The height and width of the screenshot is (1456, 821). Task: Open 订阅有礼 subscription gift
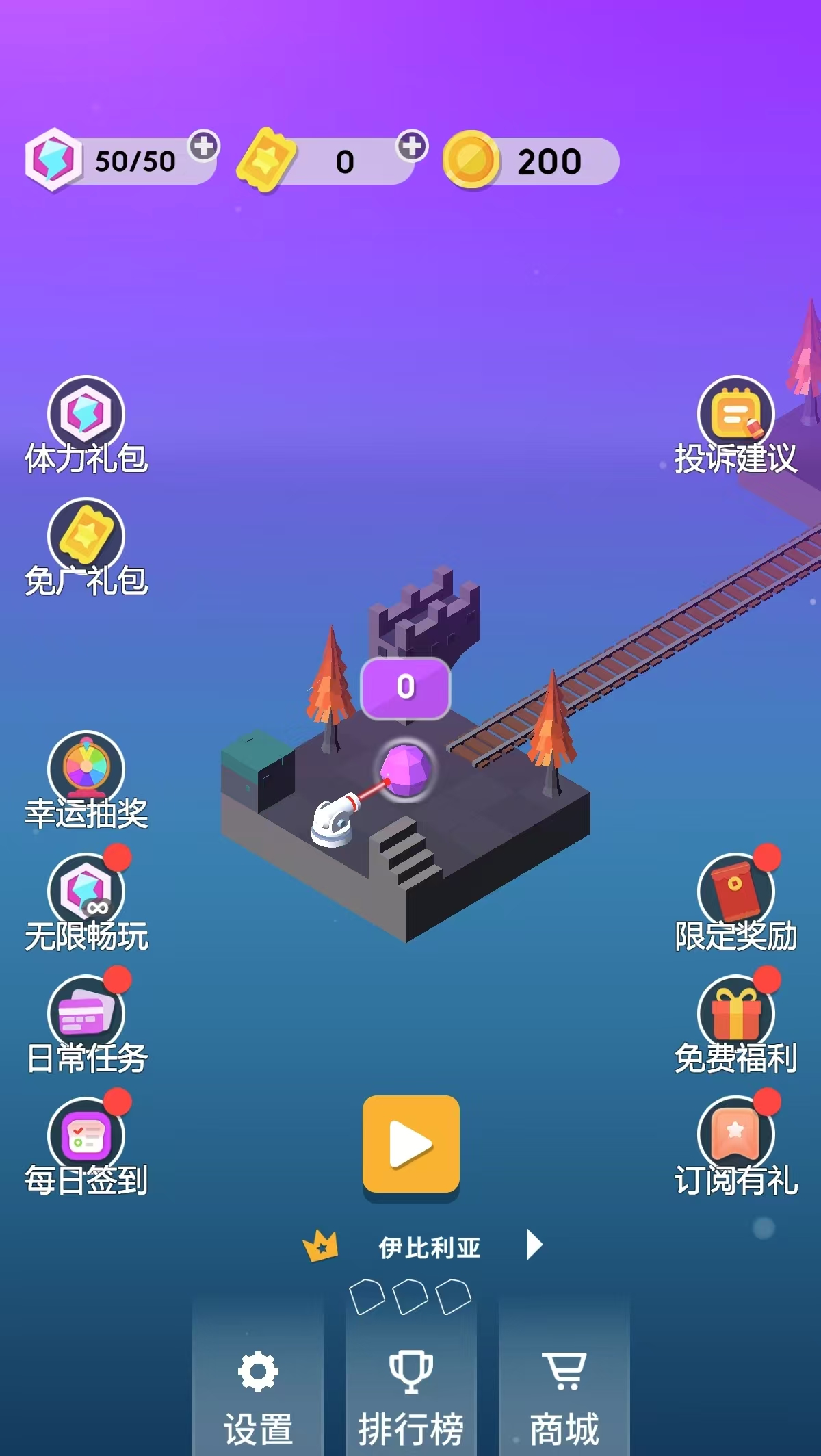tap(736, 1146)
